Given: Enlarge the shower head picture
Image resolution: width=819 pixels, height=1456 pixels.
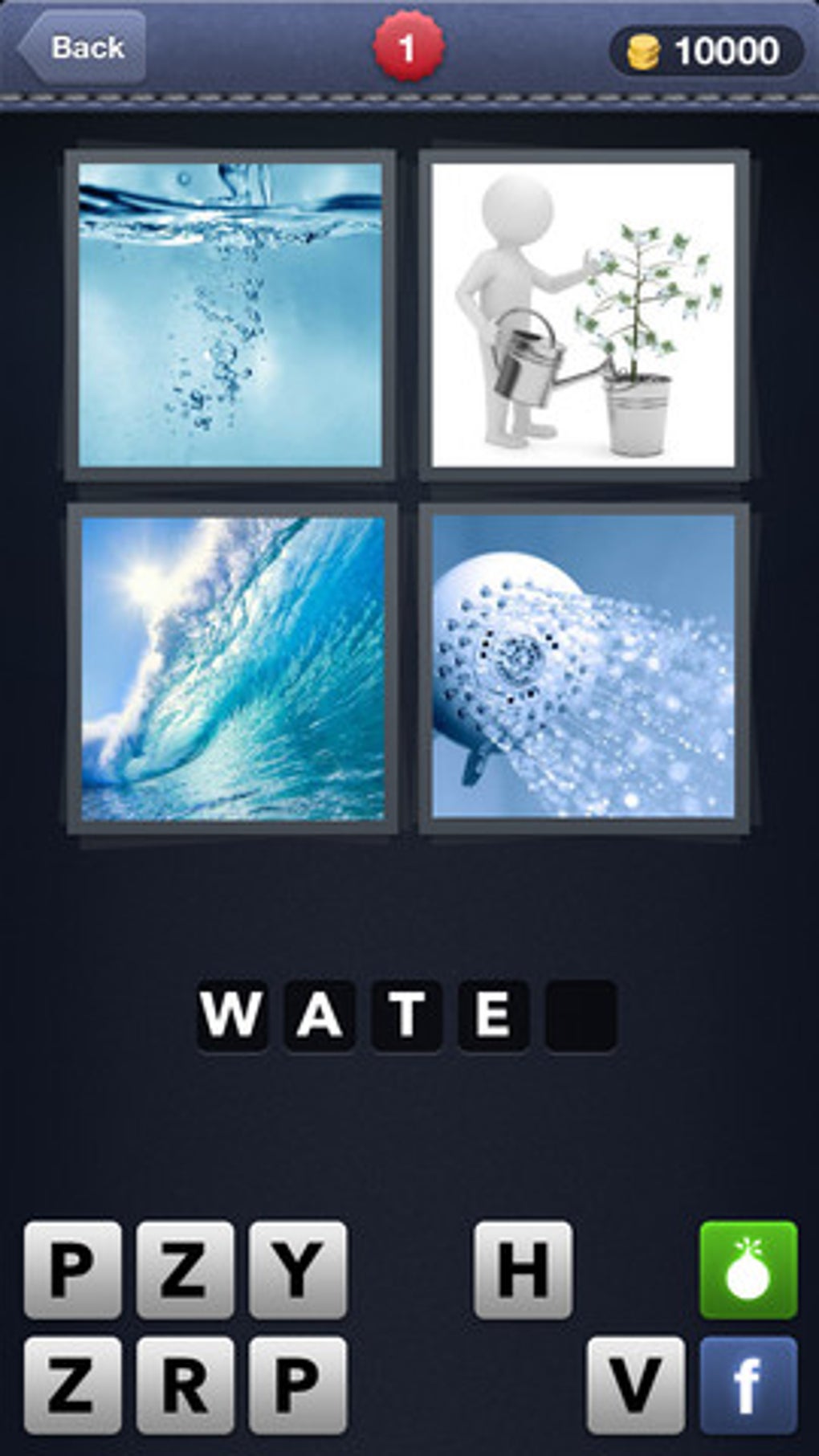Looking at the screenshot, I should 584,668.
